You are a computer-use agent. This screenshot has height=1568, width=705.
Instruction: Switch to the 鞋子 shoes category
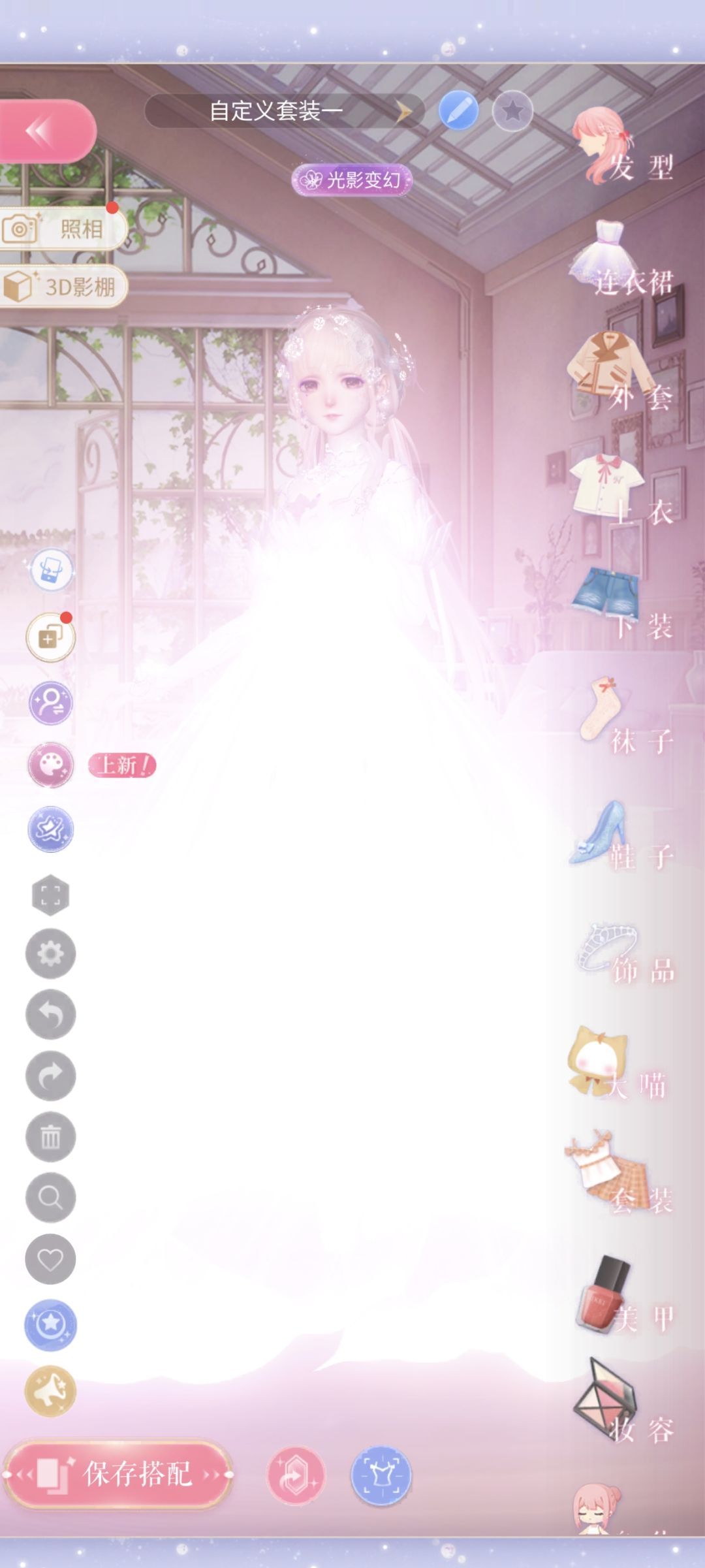point(621,837)
